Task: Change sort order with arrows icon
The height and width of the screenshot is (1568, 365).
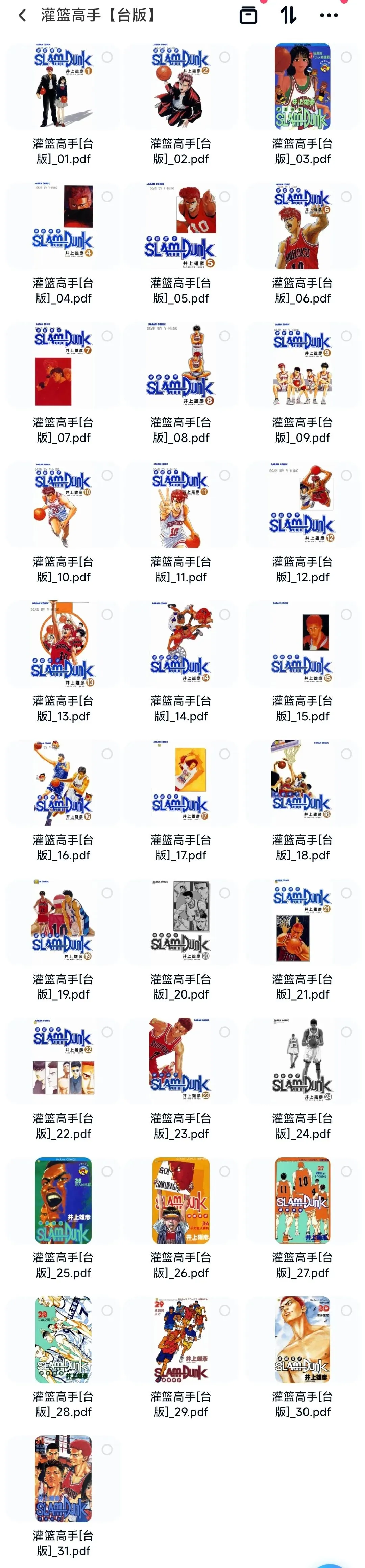Action: [x=288, y=15]
